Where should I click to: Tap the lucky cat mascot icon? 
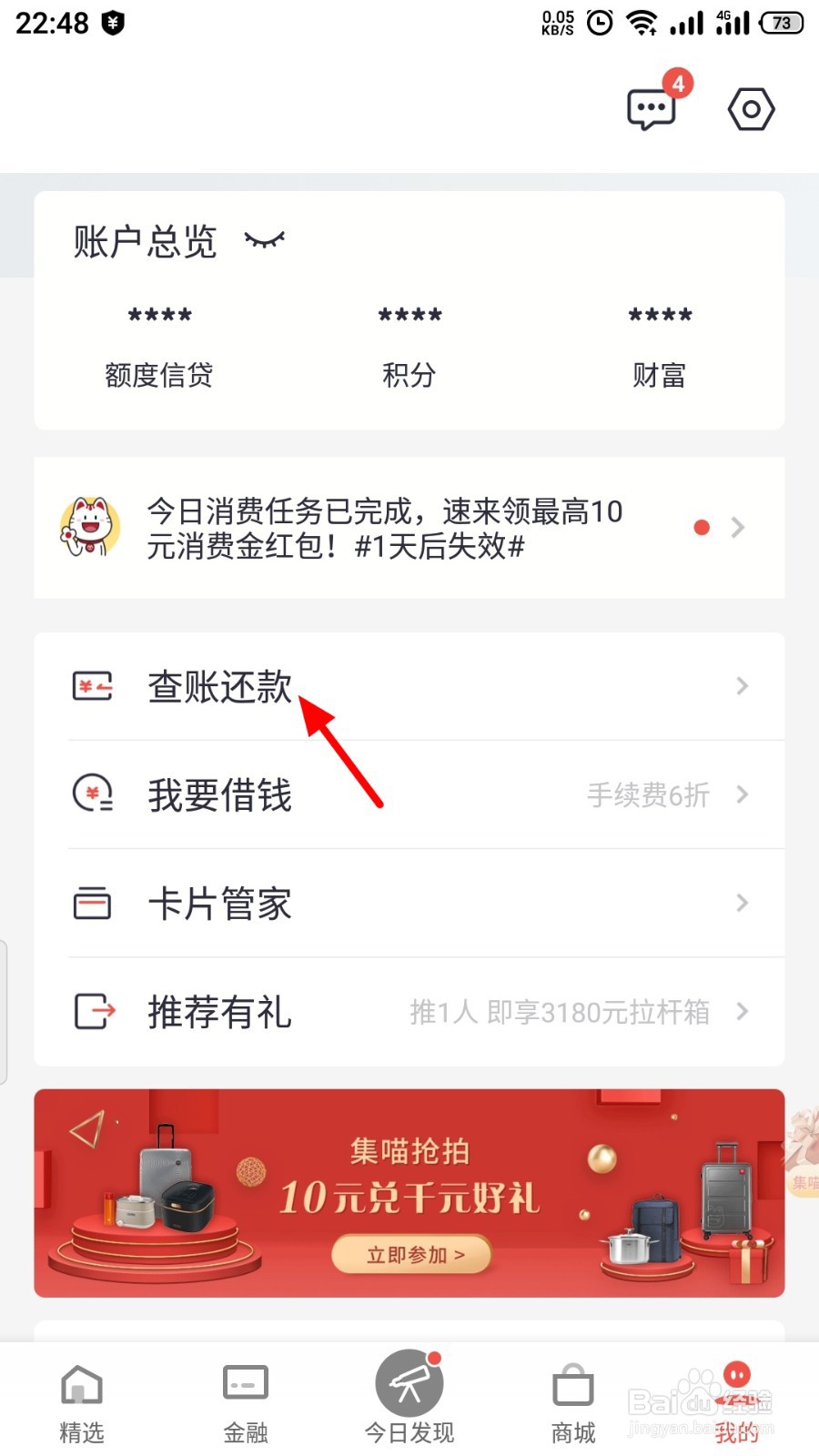tap(87, 528)
